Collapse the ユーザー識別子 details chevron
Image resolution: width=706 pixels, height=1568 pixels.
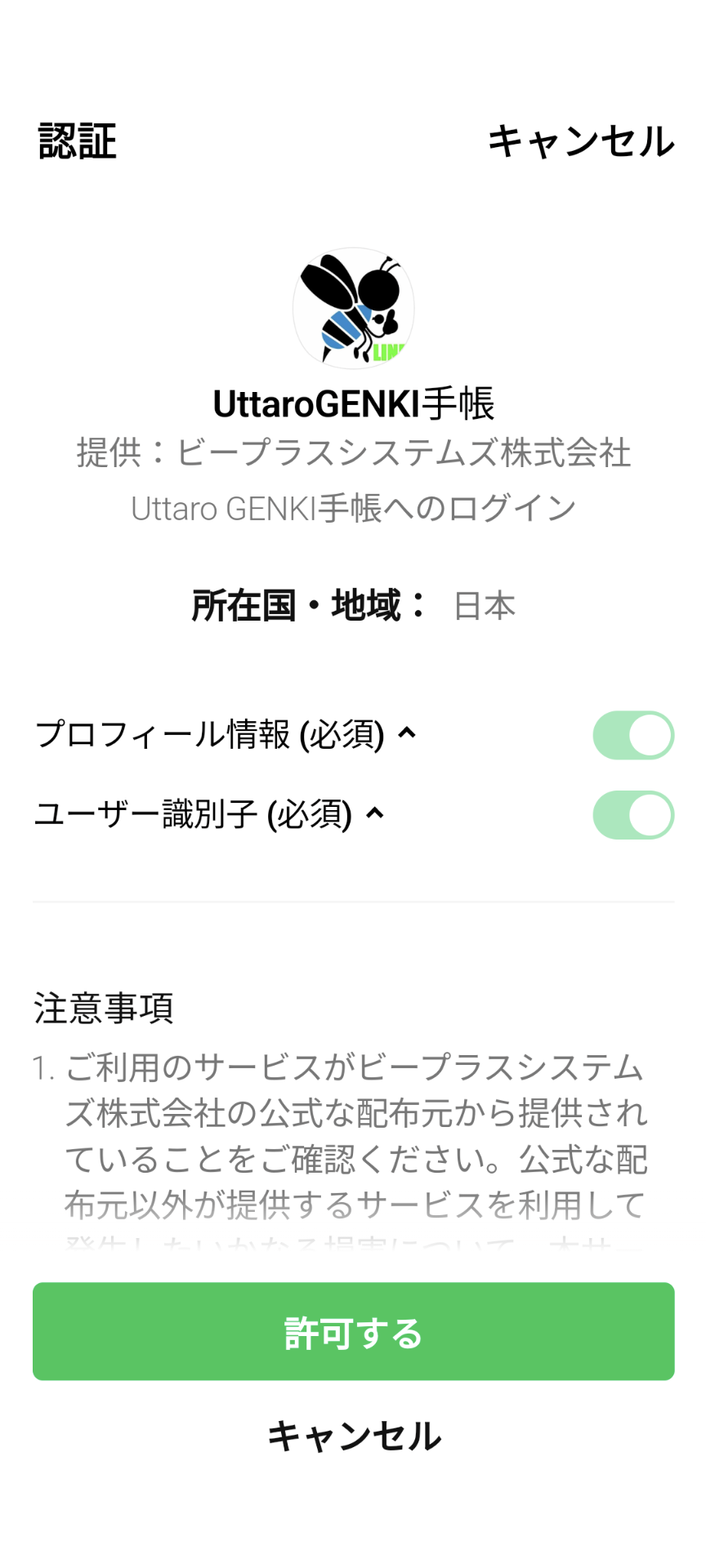click(375, 813)
